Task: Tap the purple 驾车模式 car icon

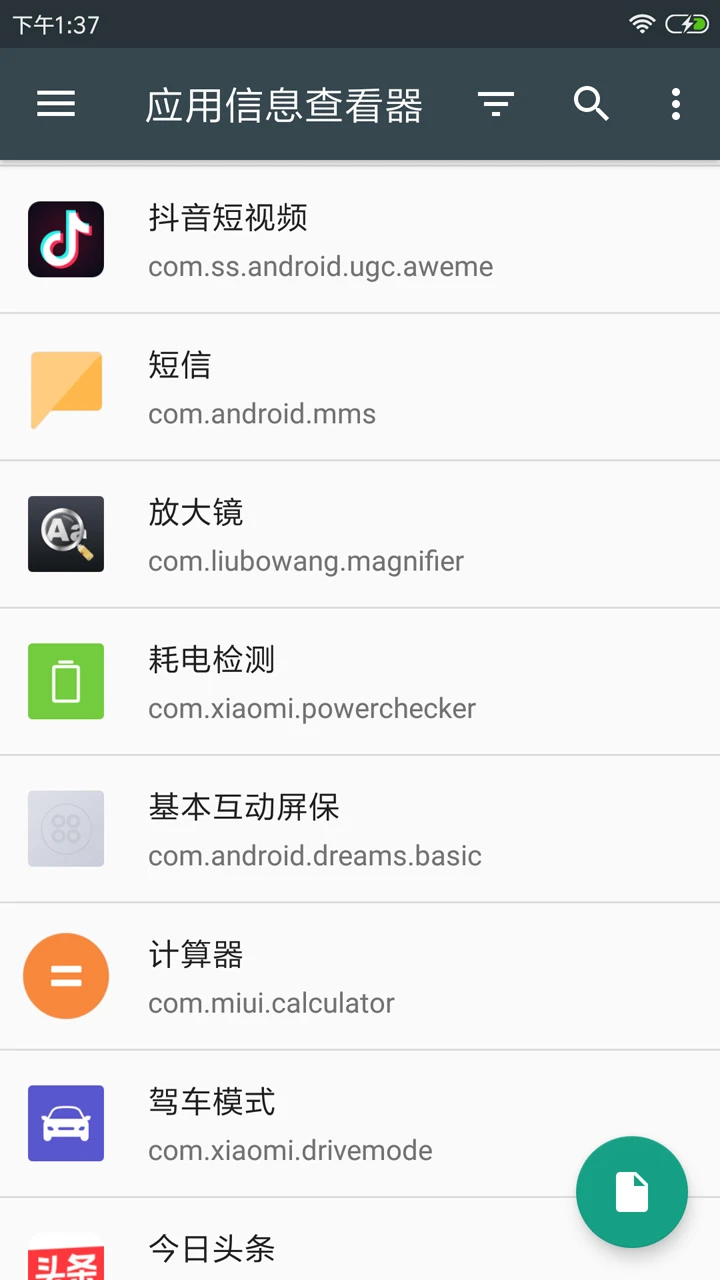Action: click(66, 1123)
